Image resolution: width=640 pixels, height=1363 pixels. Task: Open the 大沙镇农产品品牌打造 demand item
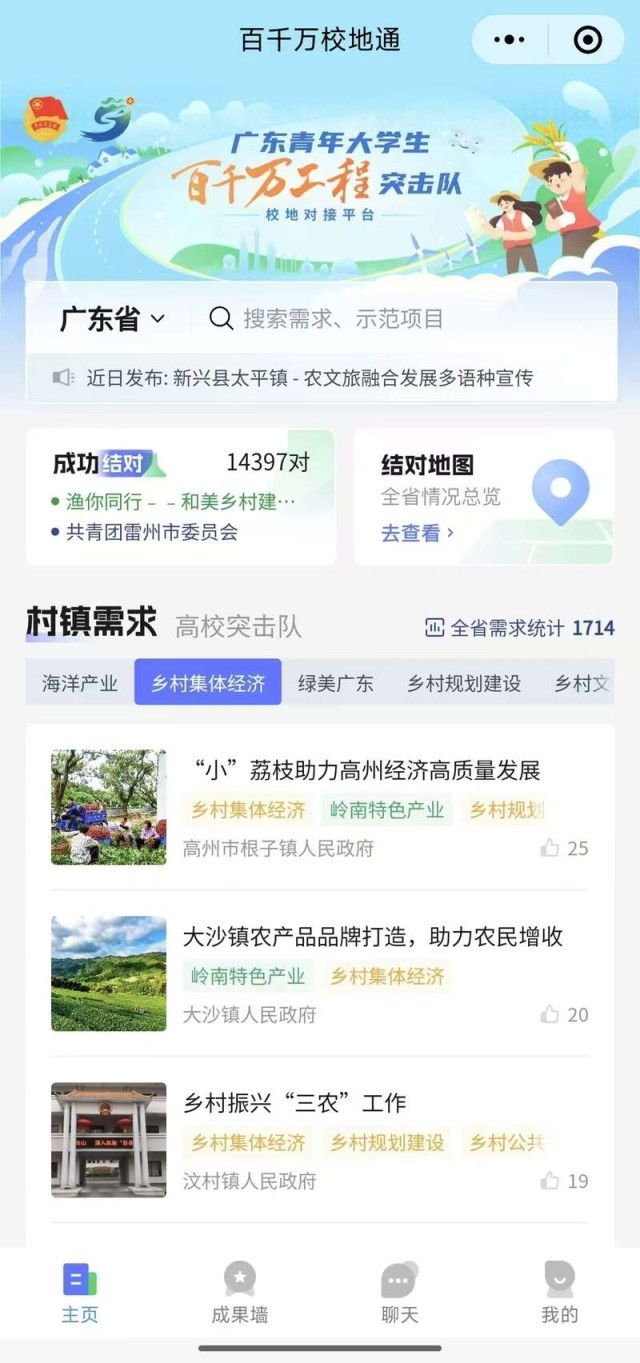coord(372,936)
